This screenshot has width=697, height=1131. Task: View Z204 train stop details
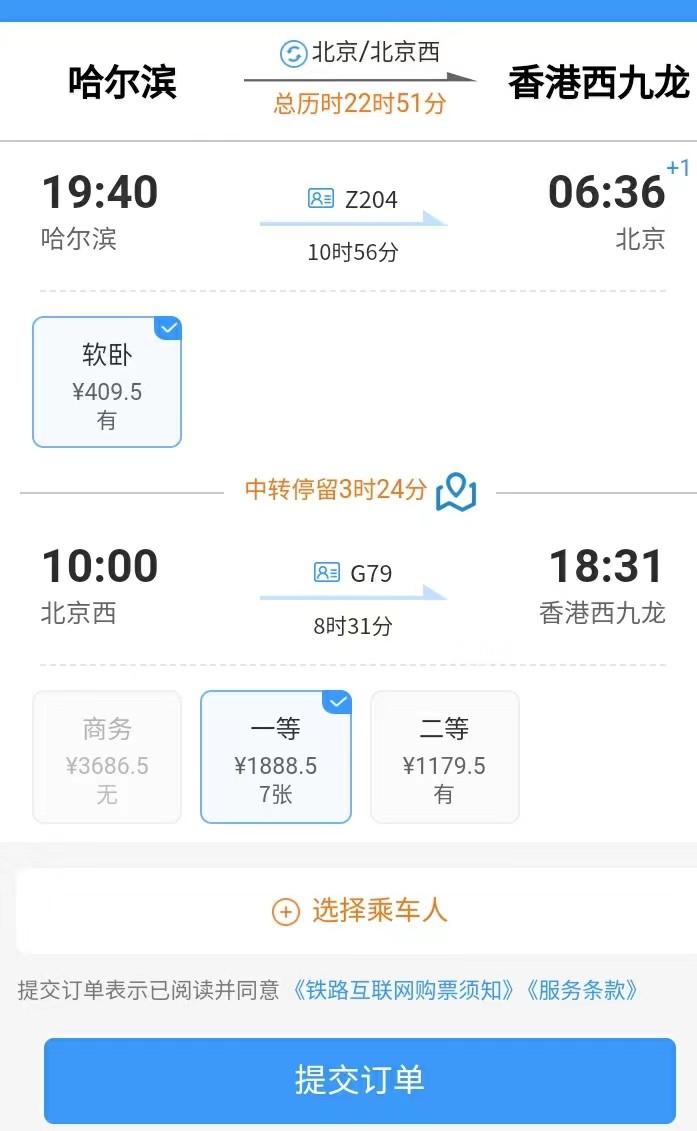[x=353, y=200]
